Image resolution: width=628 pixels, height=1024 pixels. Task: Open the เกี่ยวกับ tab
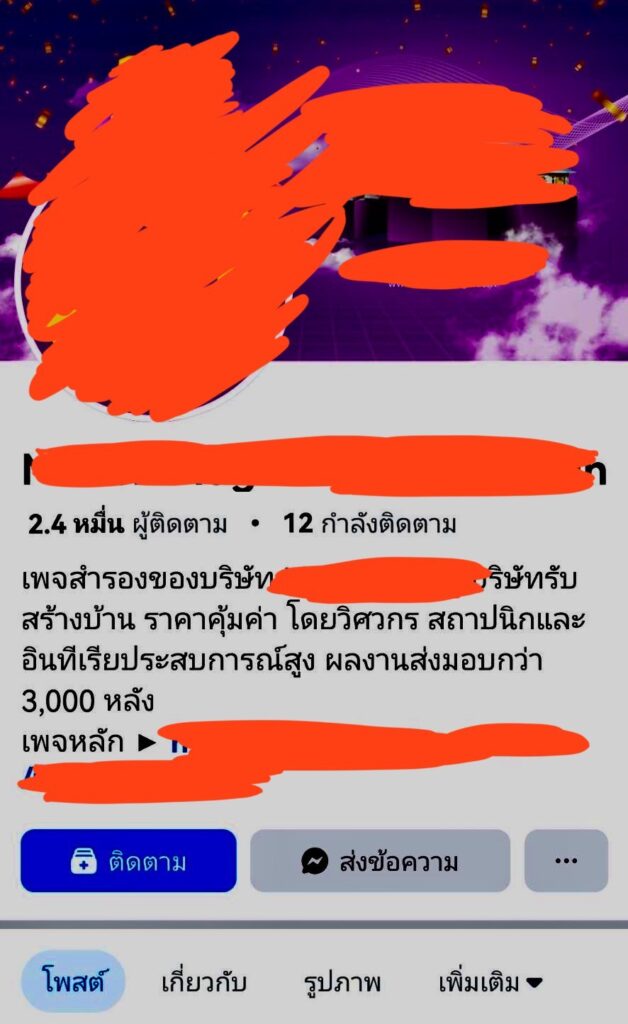(203, 982)
